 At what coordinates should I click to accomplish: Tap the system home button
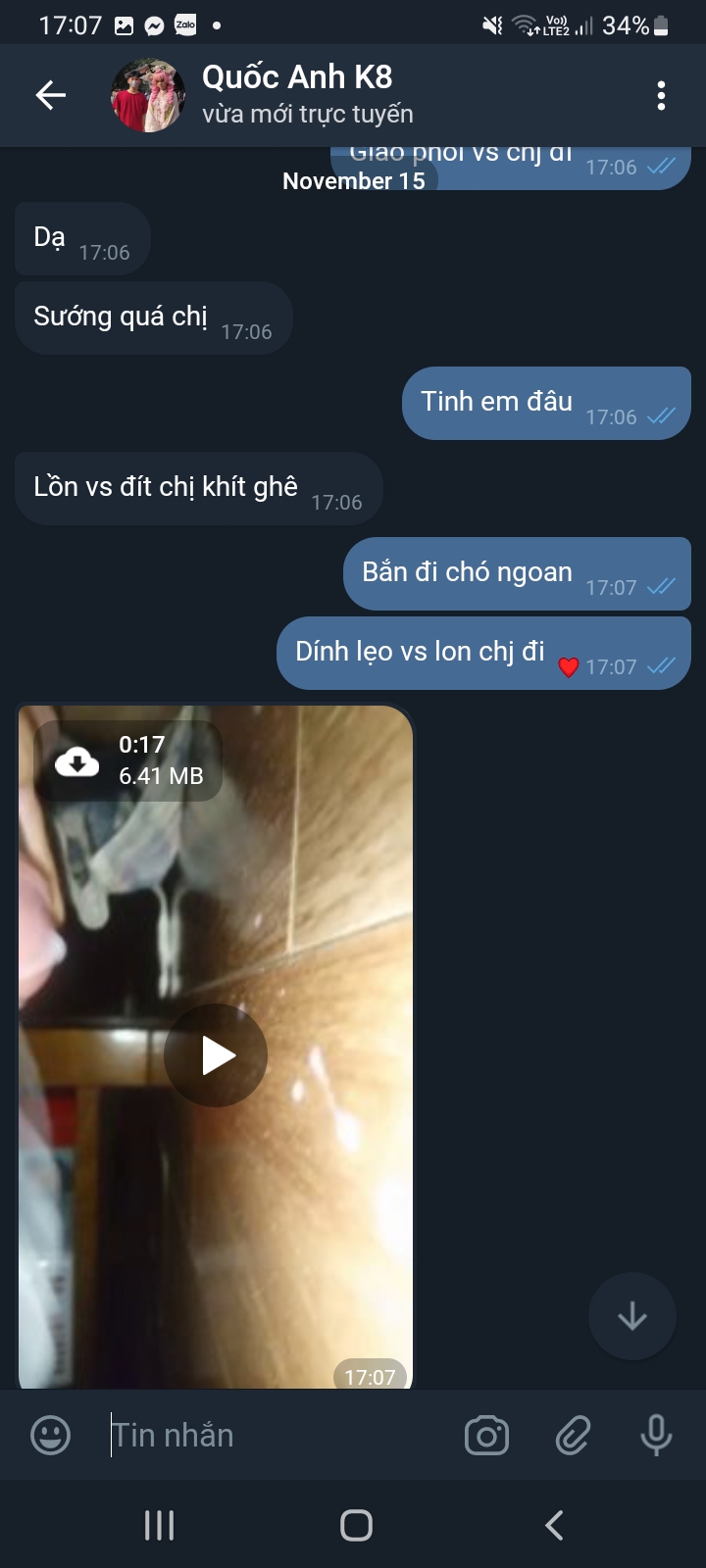(355, 1525)
